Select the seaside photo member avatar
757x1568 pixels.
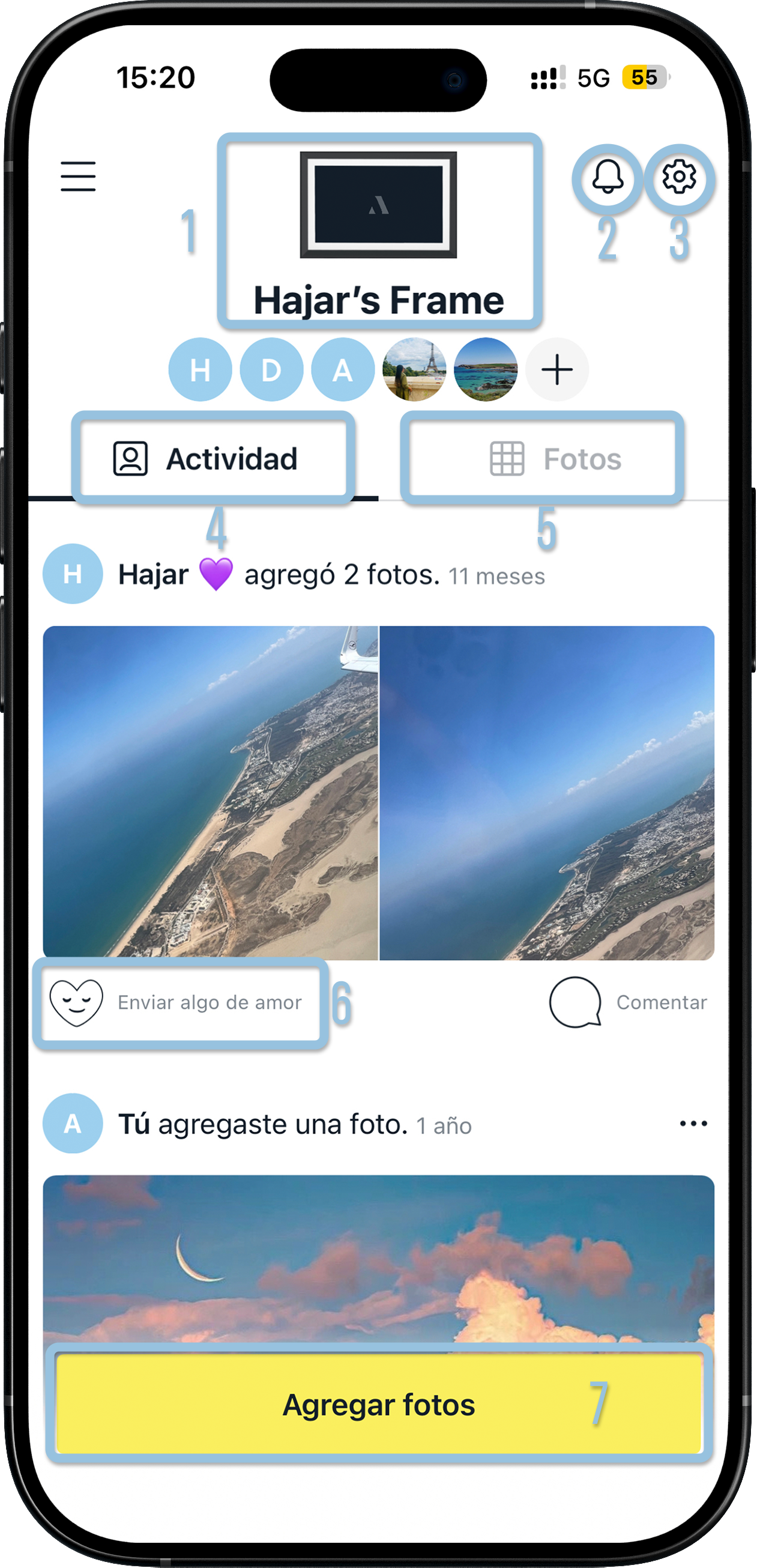(x=486, y=369)
